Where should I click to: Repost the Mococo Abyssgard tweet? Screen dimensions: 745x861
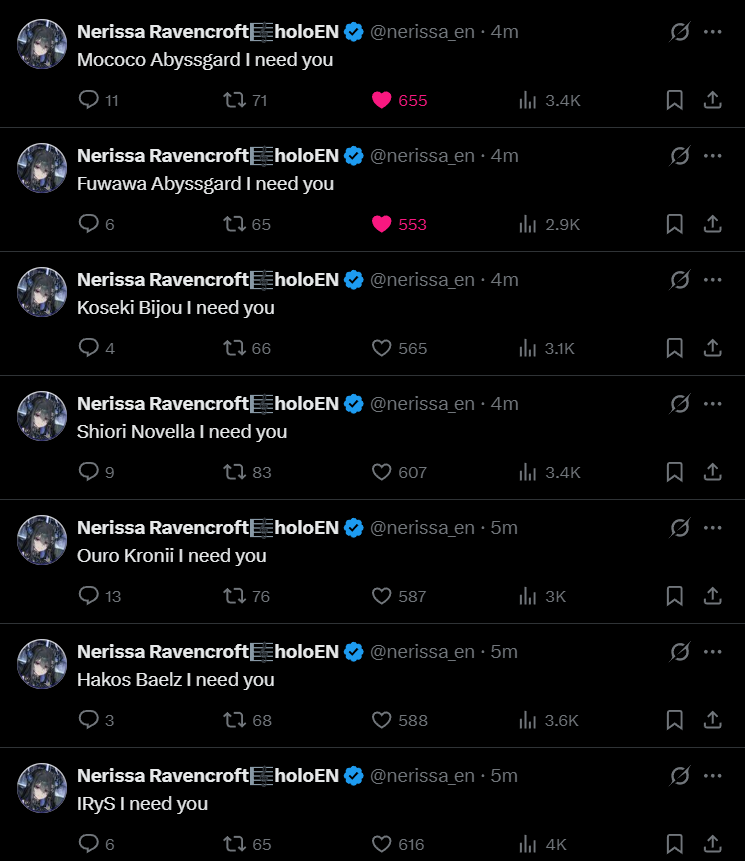click(234, 100)
